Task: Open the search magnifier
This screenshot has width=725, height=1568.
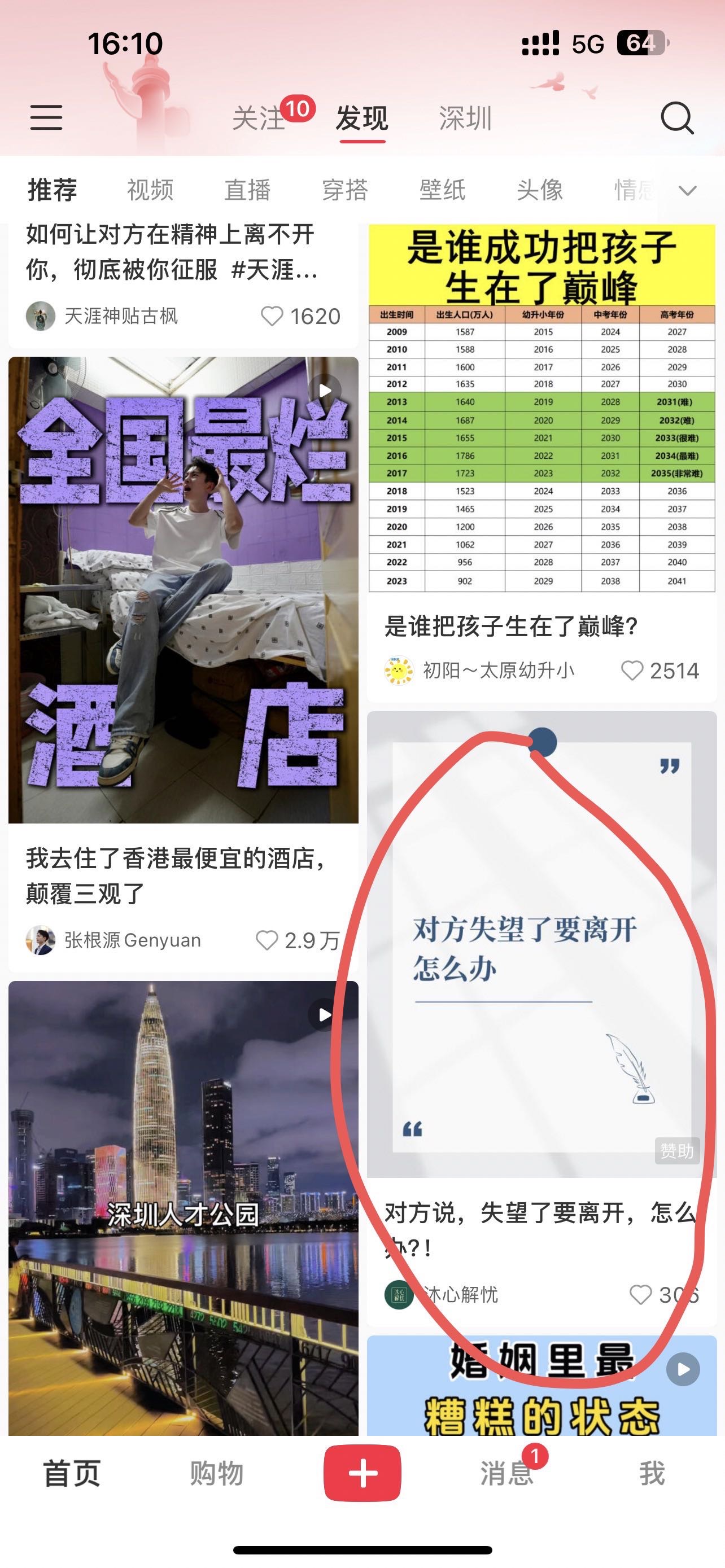Action: coord(678,117)
